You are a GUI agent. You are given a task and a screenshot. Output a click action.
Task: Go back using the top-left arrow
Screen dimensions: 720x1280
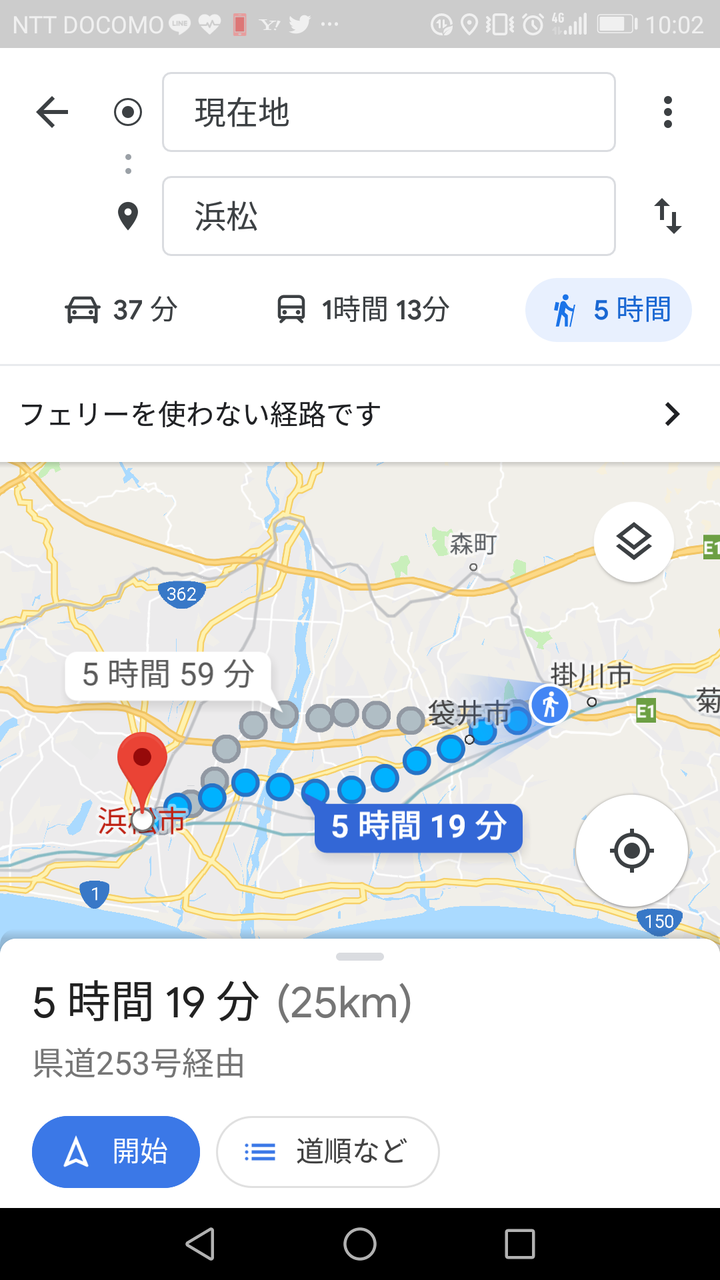point(52,112)
